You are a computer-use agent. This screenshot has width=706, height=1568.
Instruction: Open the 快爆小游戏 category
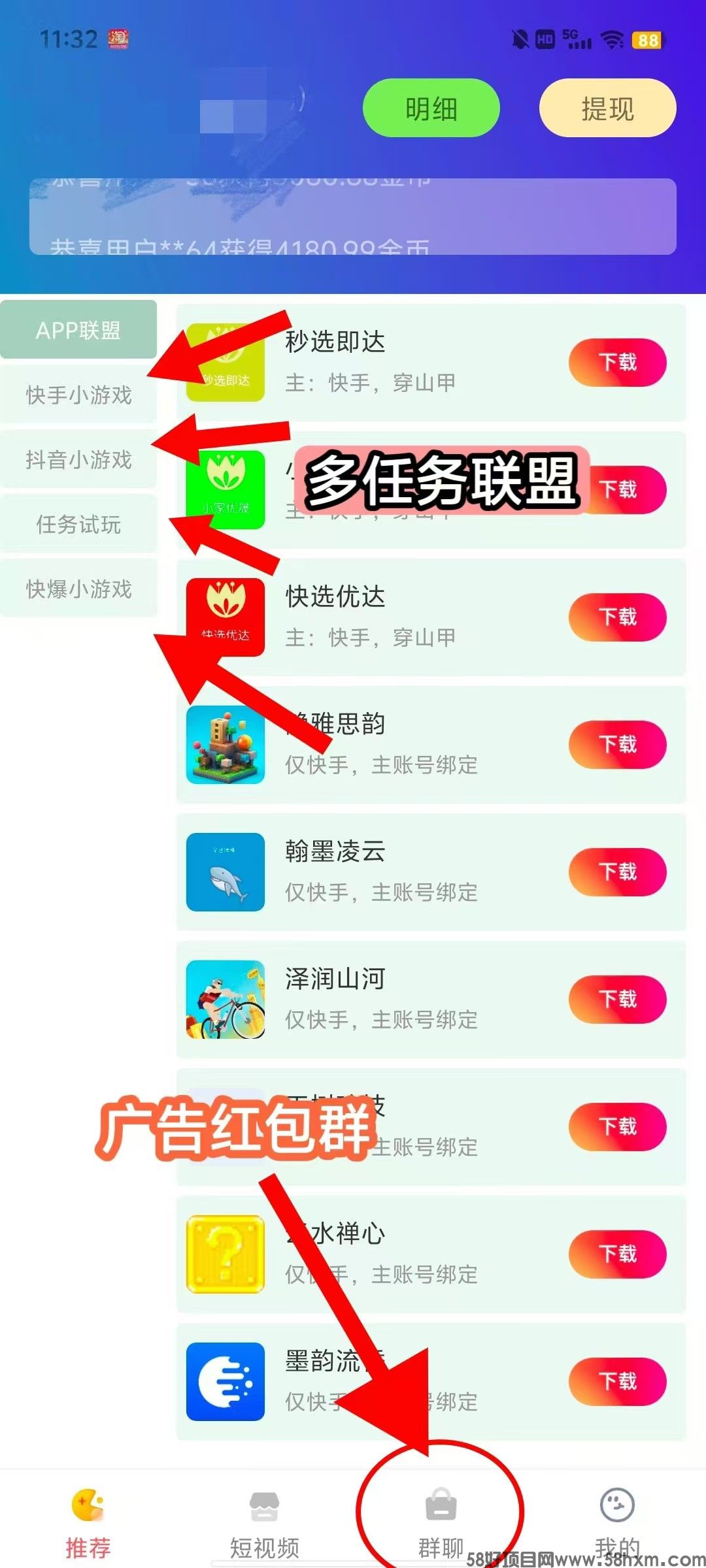coord(78,589)
